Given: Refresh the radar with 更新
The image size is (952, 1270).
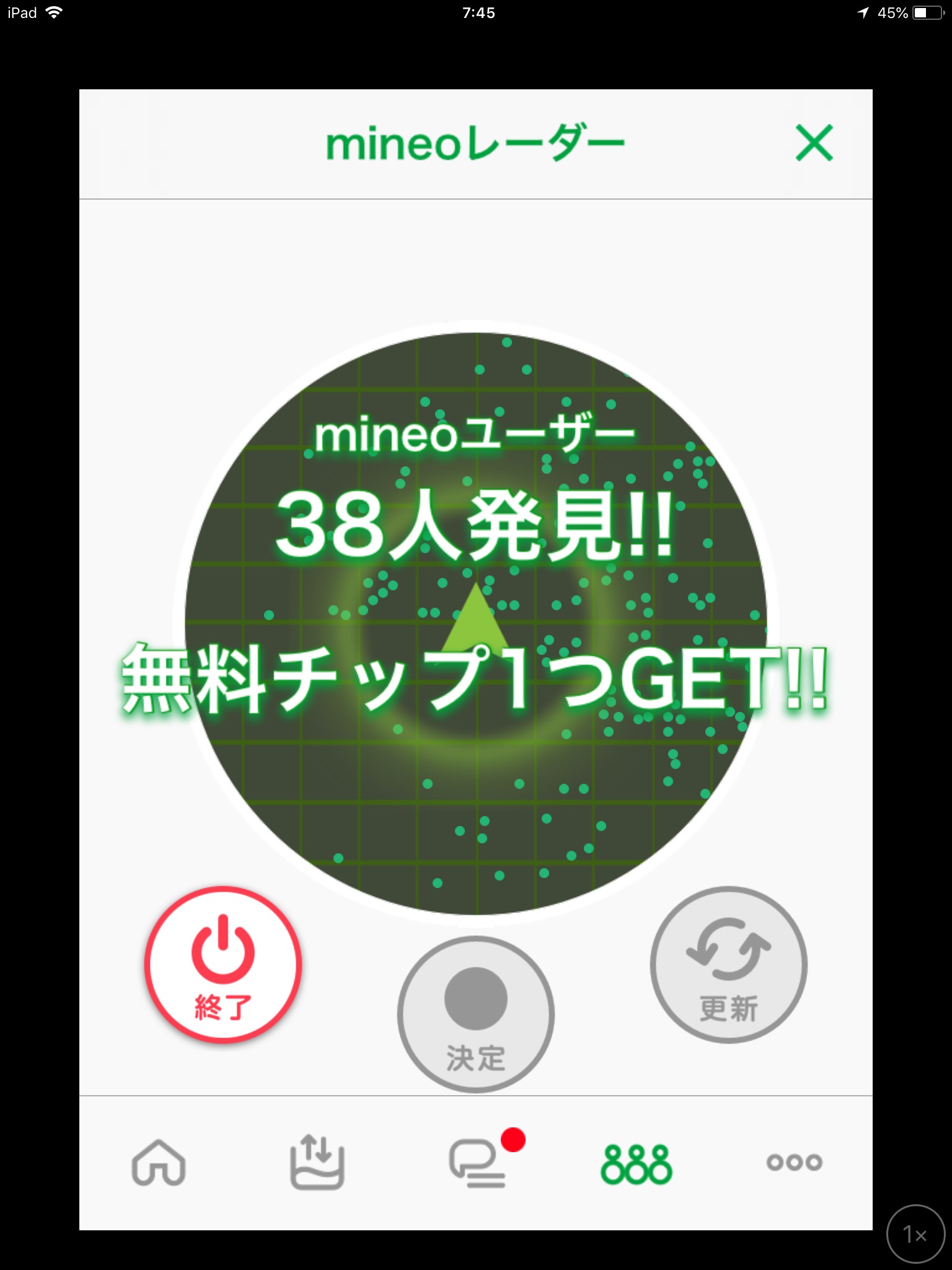Looking at the screenshot, I should click(728, 965).
